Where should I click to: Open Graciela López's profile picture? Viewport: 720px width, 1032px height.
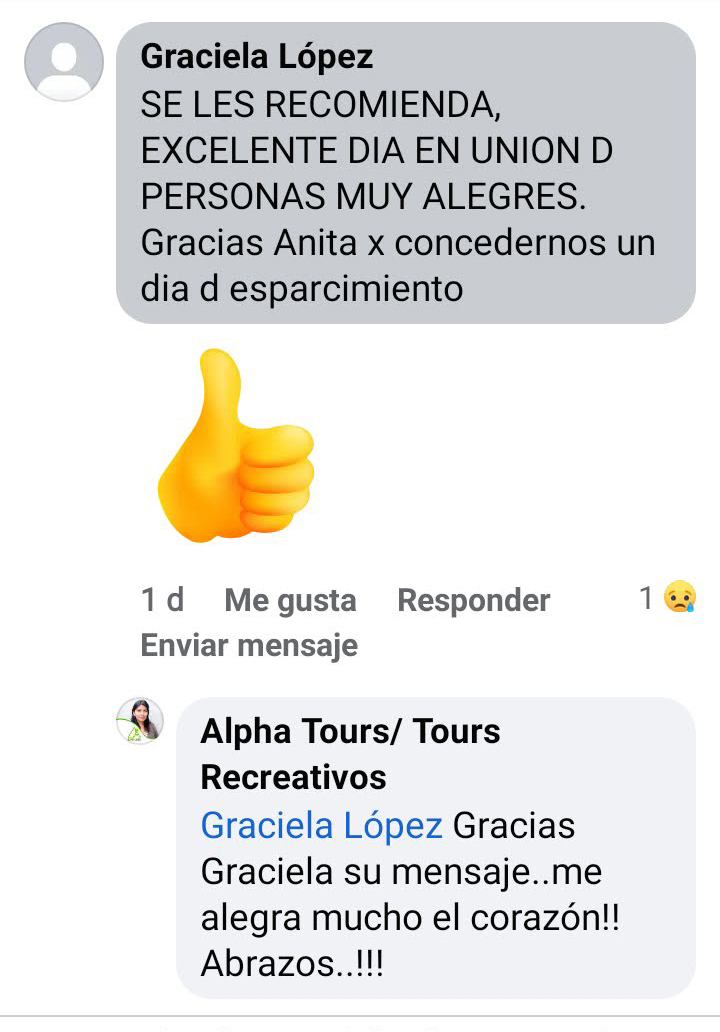[63, 62]
